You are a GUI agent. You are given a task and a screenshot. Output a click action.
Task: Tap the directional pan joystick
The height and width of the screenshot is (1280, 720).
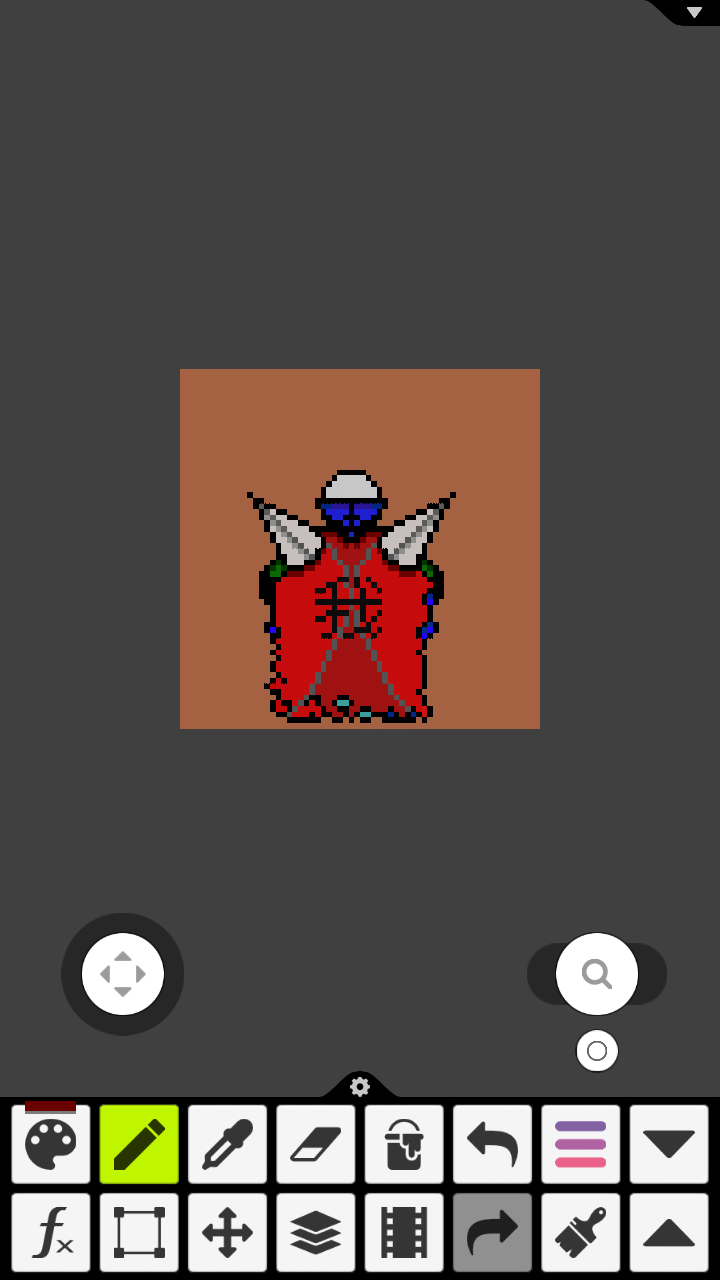point(123,974)
